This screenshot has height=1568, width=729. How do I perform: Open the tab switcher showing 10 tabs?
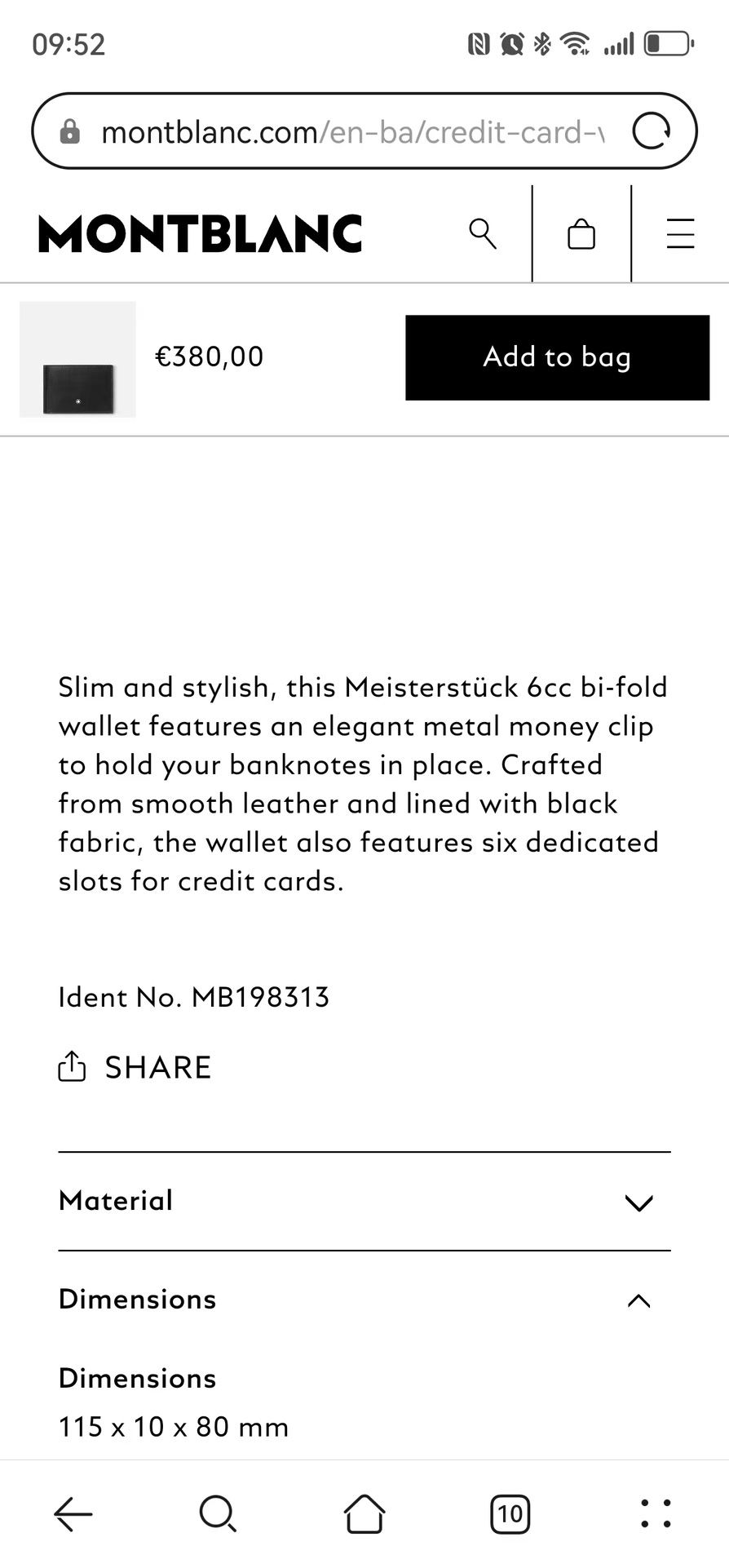(510, 1514)
